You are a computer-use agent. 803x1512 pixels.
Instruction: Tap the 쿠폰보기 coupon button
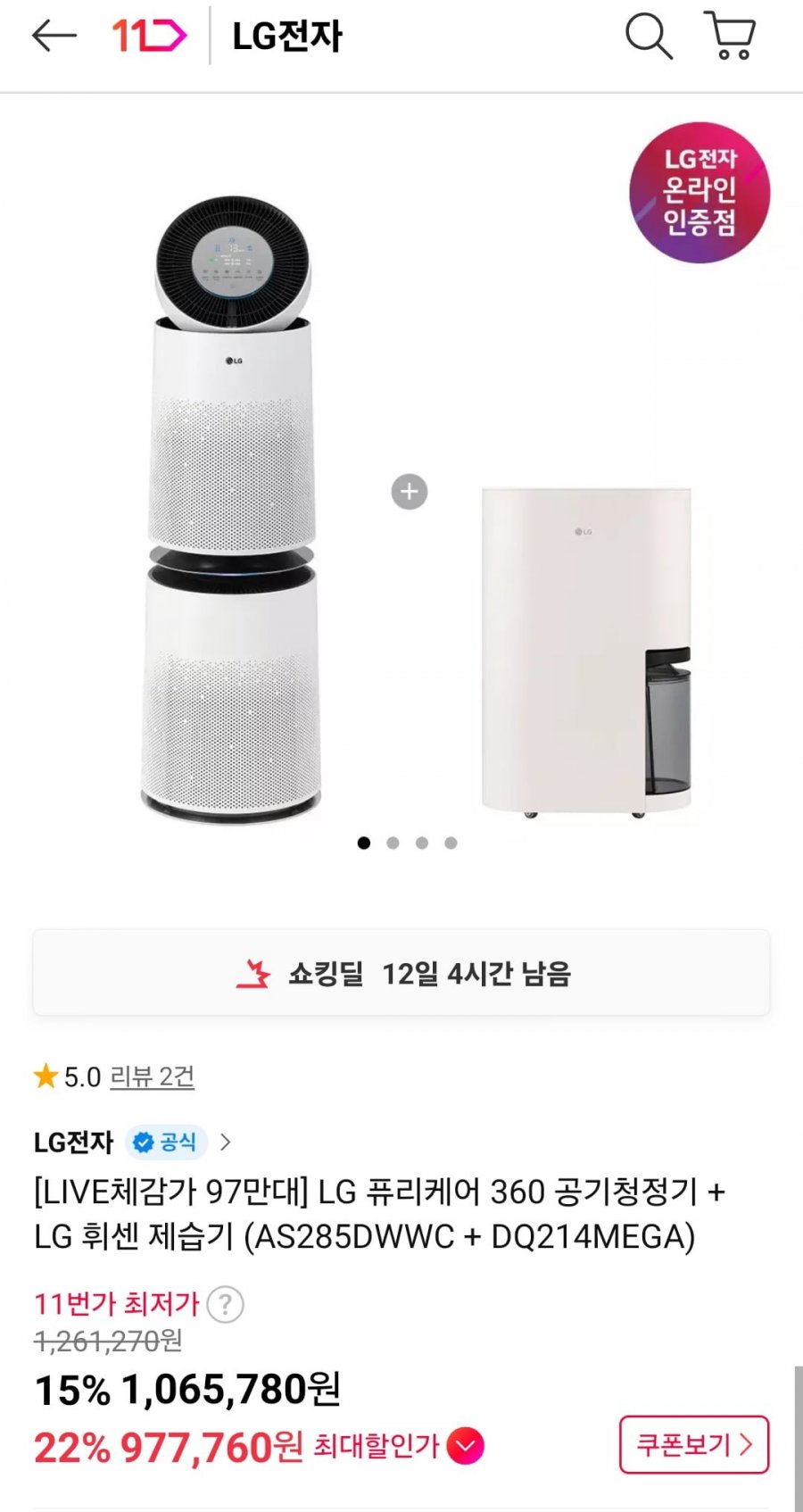[x=693, y=1444]
